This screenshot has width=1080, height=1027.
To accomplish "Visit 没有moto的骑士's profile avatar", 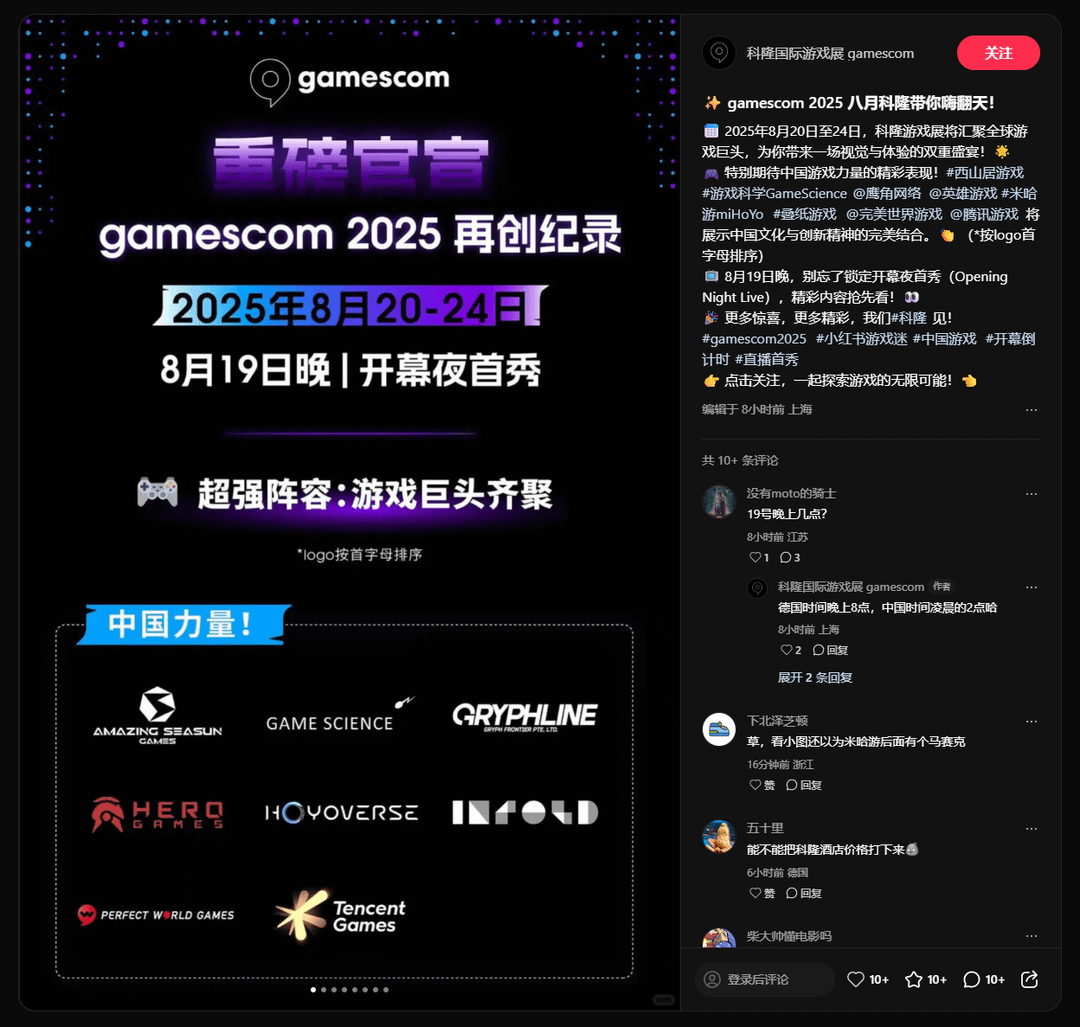I will [719, 502].
